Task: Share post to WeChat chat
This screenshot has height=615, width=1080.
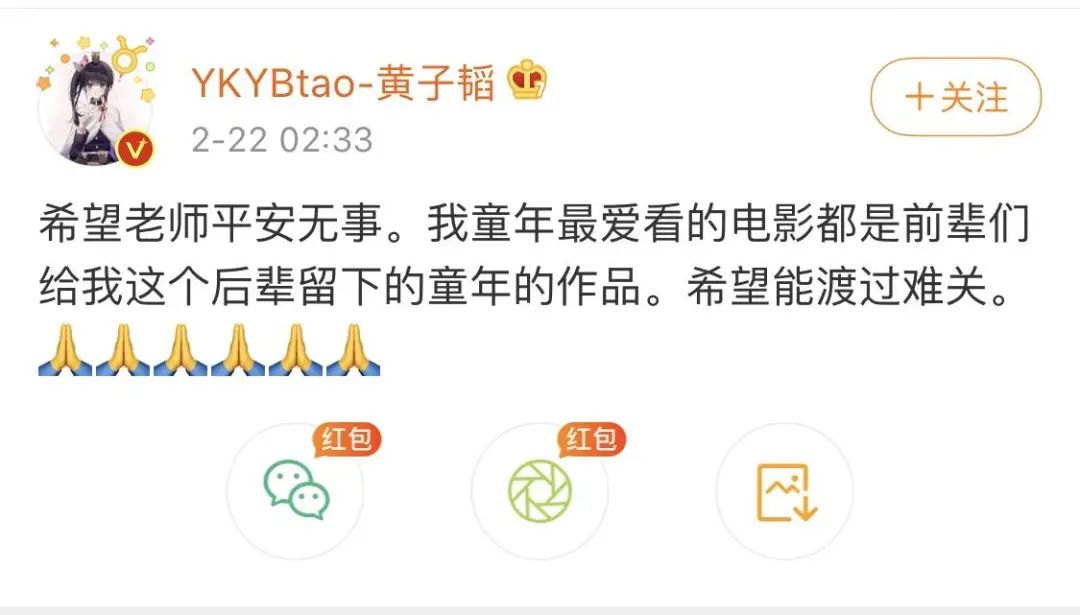Action: [296, 490]
